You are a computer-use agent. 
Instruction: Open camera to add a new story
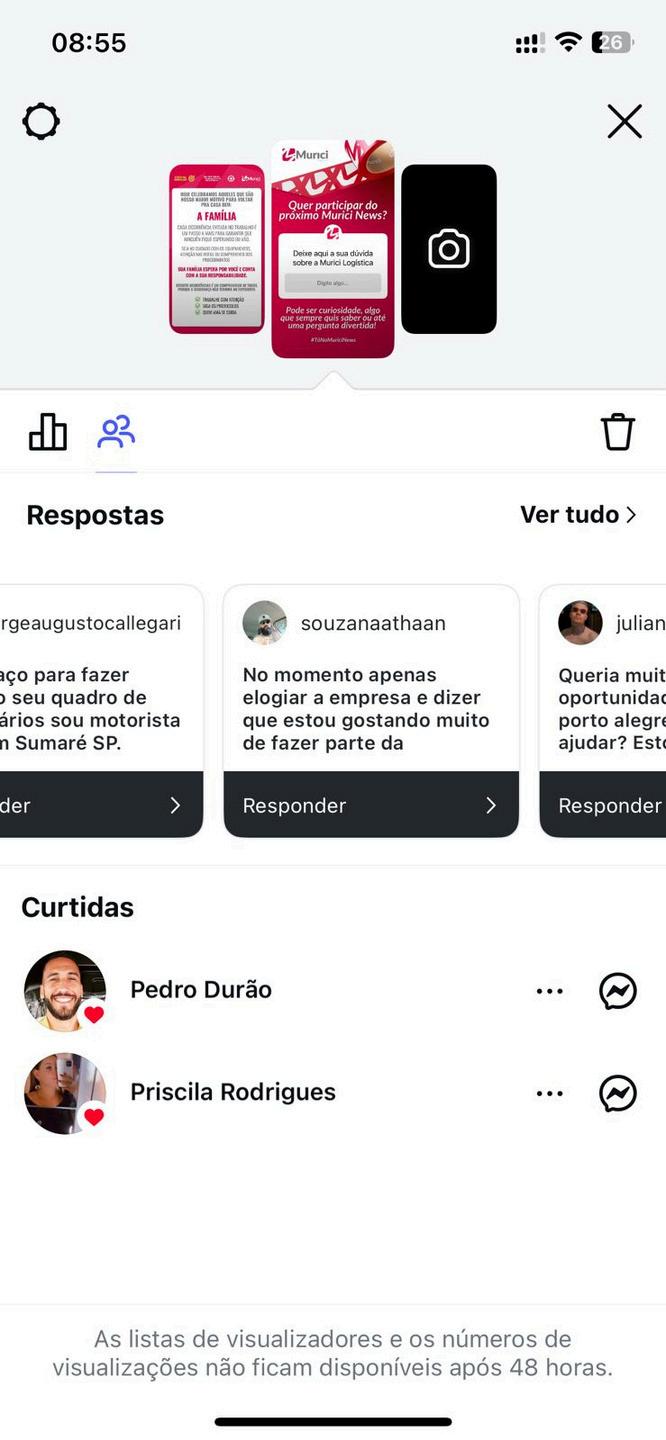[x=449, y=249]
